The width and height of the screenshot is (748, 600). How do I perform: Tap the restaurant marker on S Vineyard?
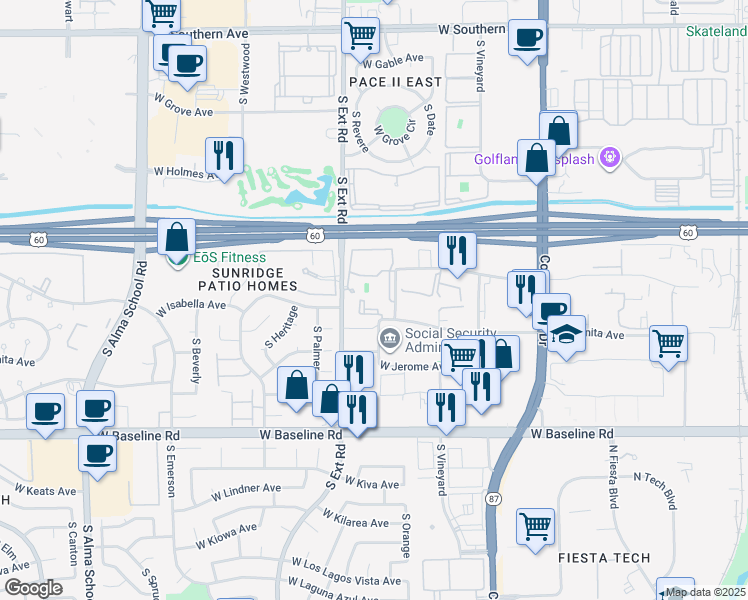click(446, 406)
